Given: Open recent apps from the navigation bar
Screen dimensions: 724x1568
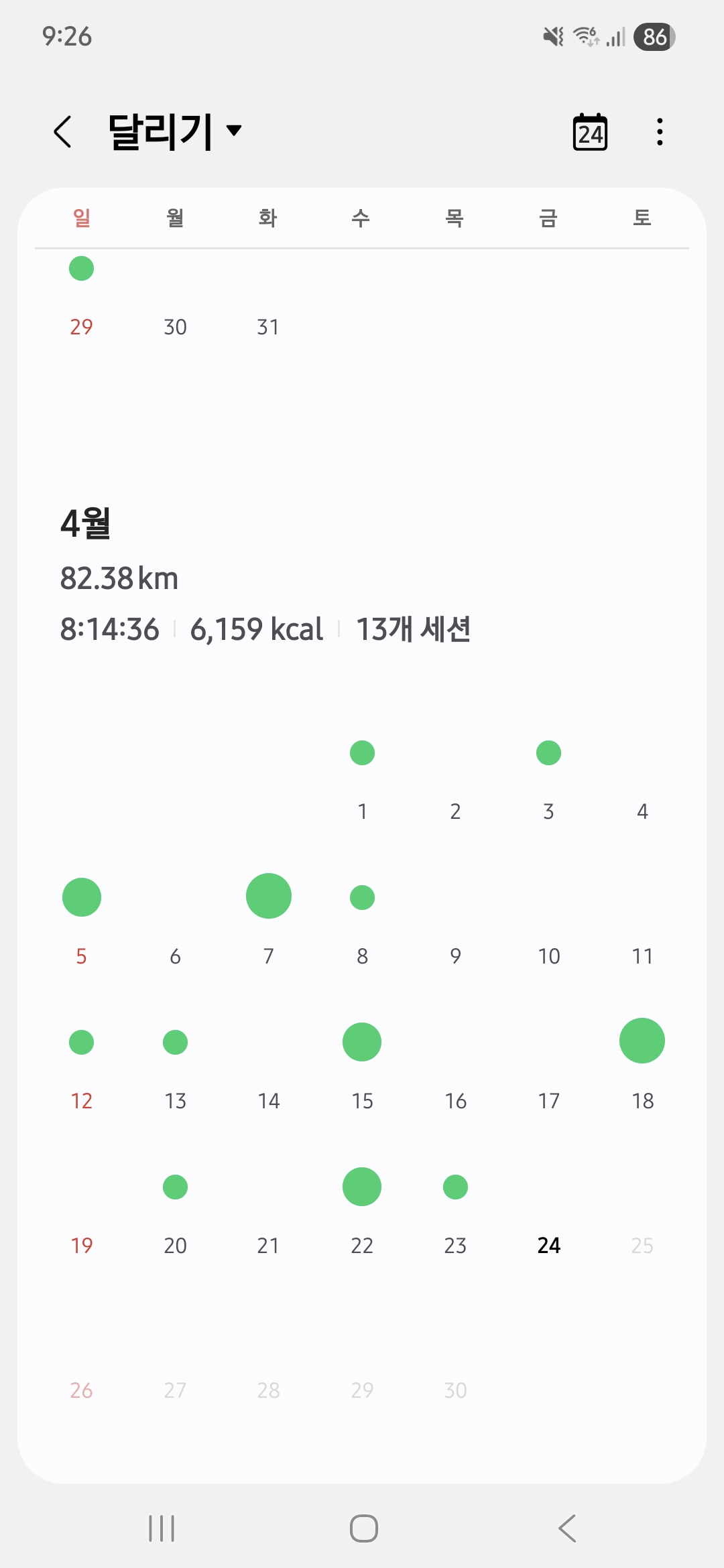Looking at the screenshot, I should tap(162, 1528).
